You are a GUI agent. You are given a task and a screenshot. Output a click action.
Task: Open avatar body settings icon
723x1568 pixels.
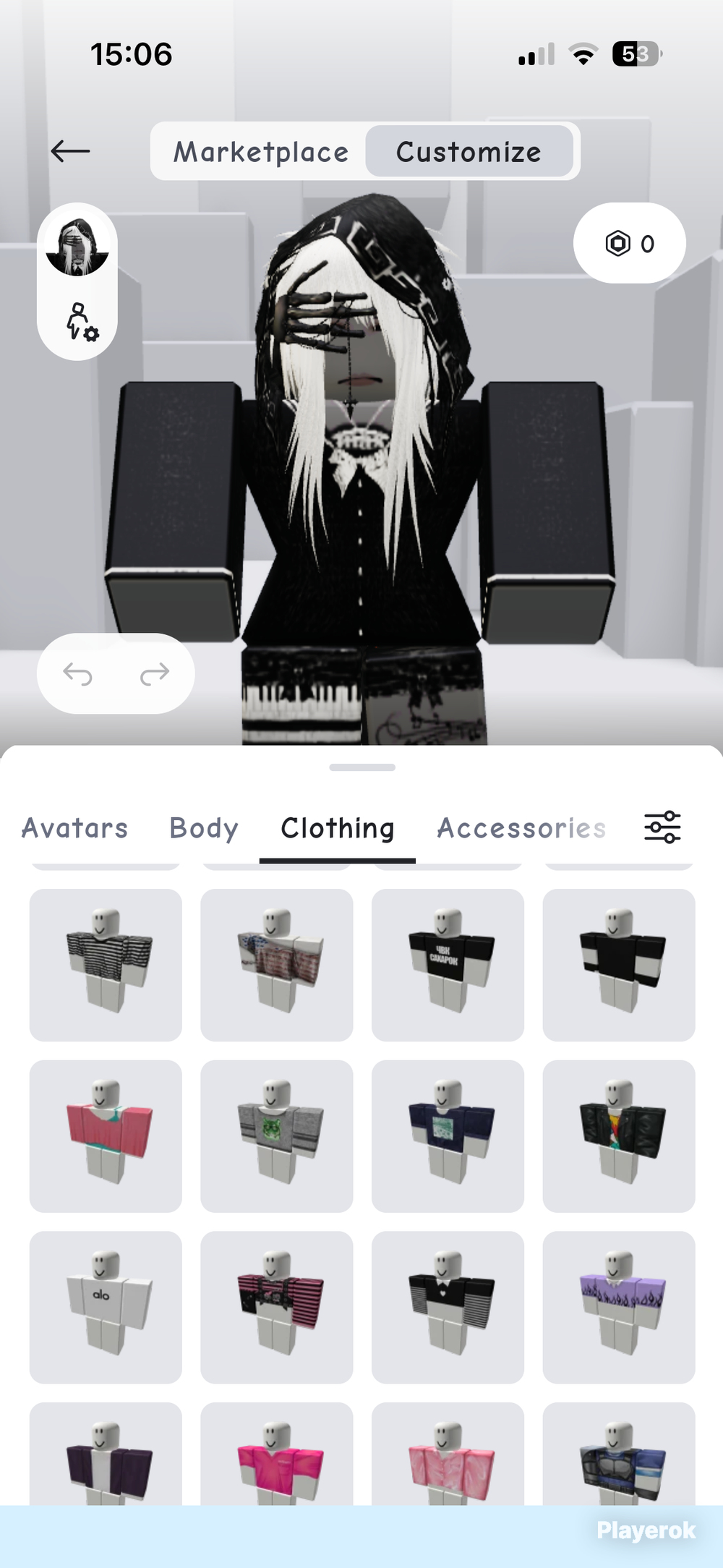tap(81, 322)
